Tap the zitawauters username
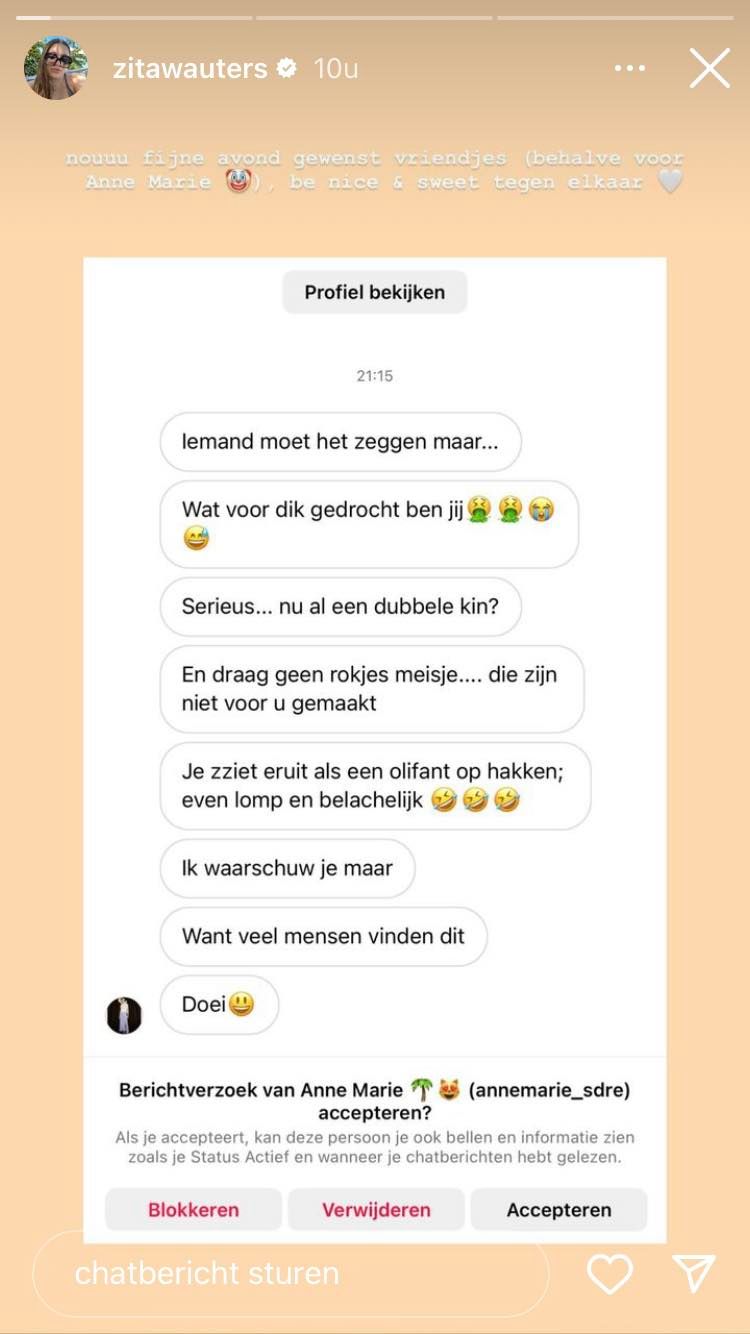 (190, 68)
